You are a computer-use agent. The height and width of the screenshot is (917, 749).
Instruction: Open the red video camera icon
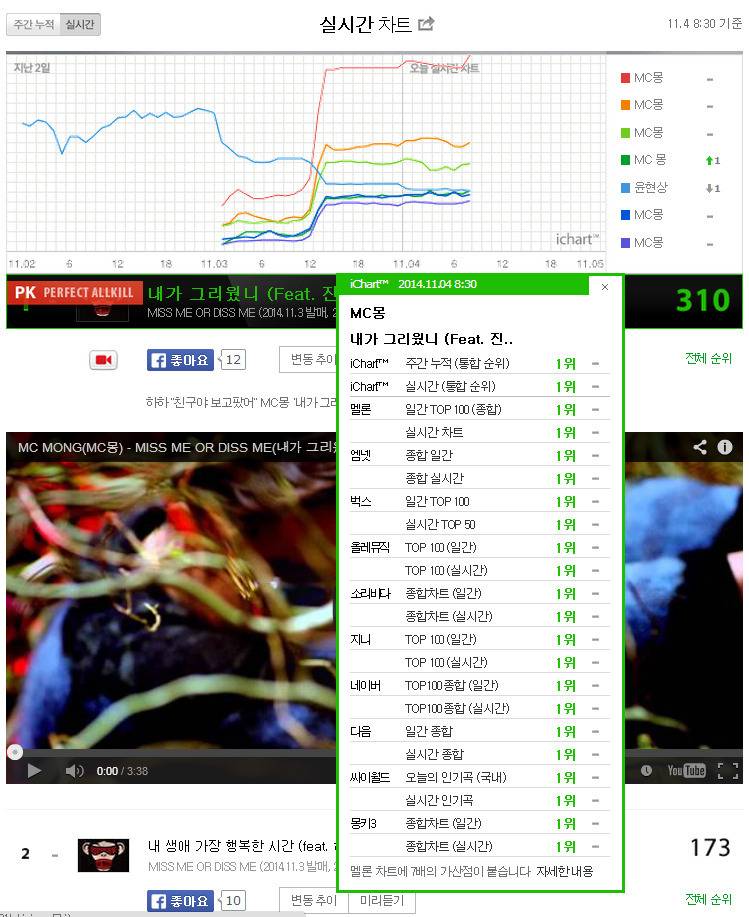[103, 360]
